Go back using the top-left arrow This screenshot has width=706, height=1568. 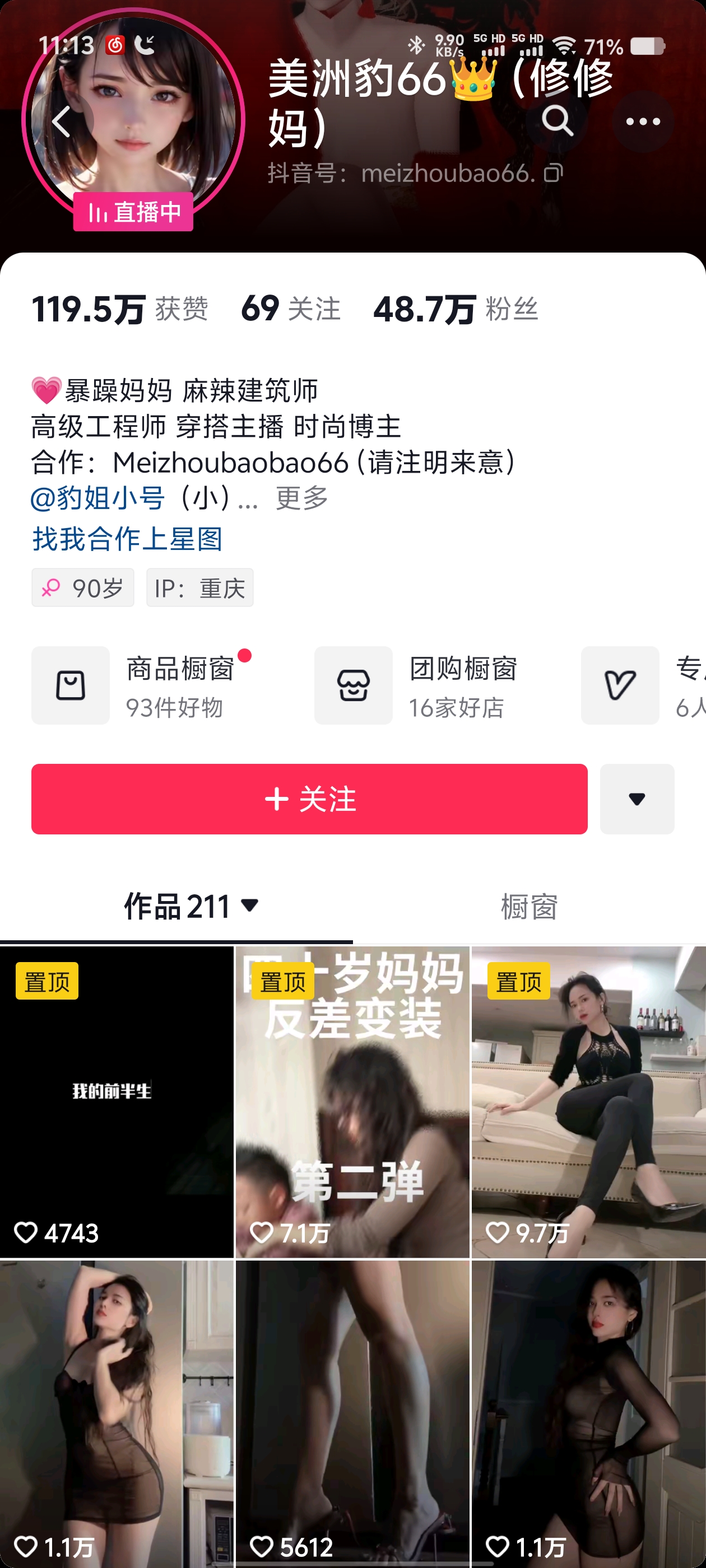tap(62, 121)
